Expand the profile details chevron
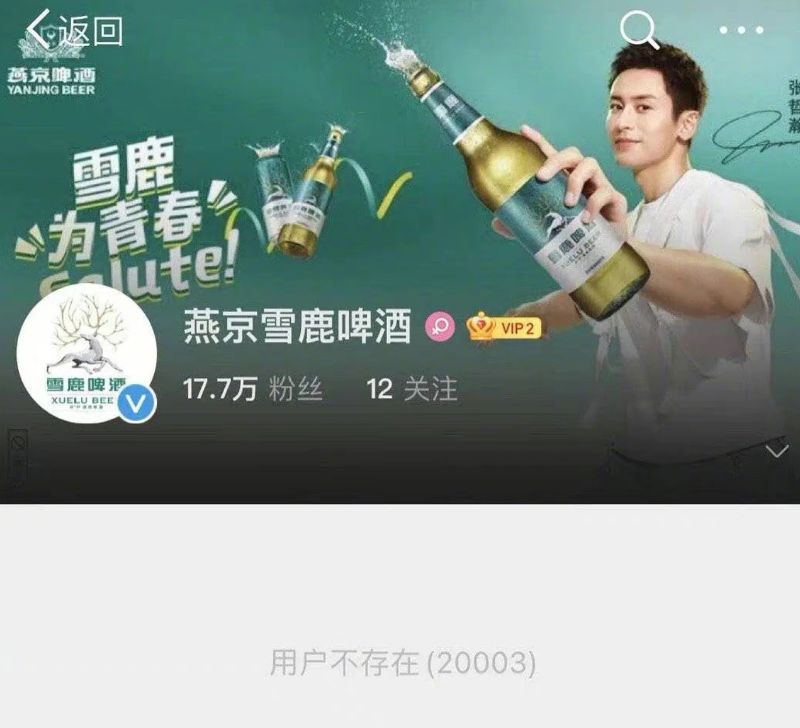Viewport: 800px width, 728px height. click(777, 452)
